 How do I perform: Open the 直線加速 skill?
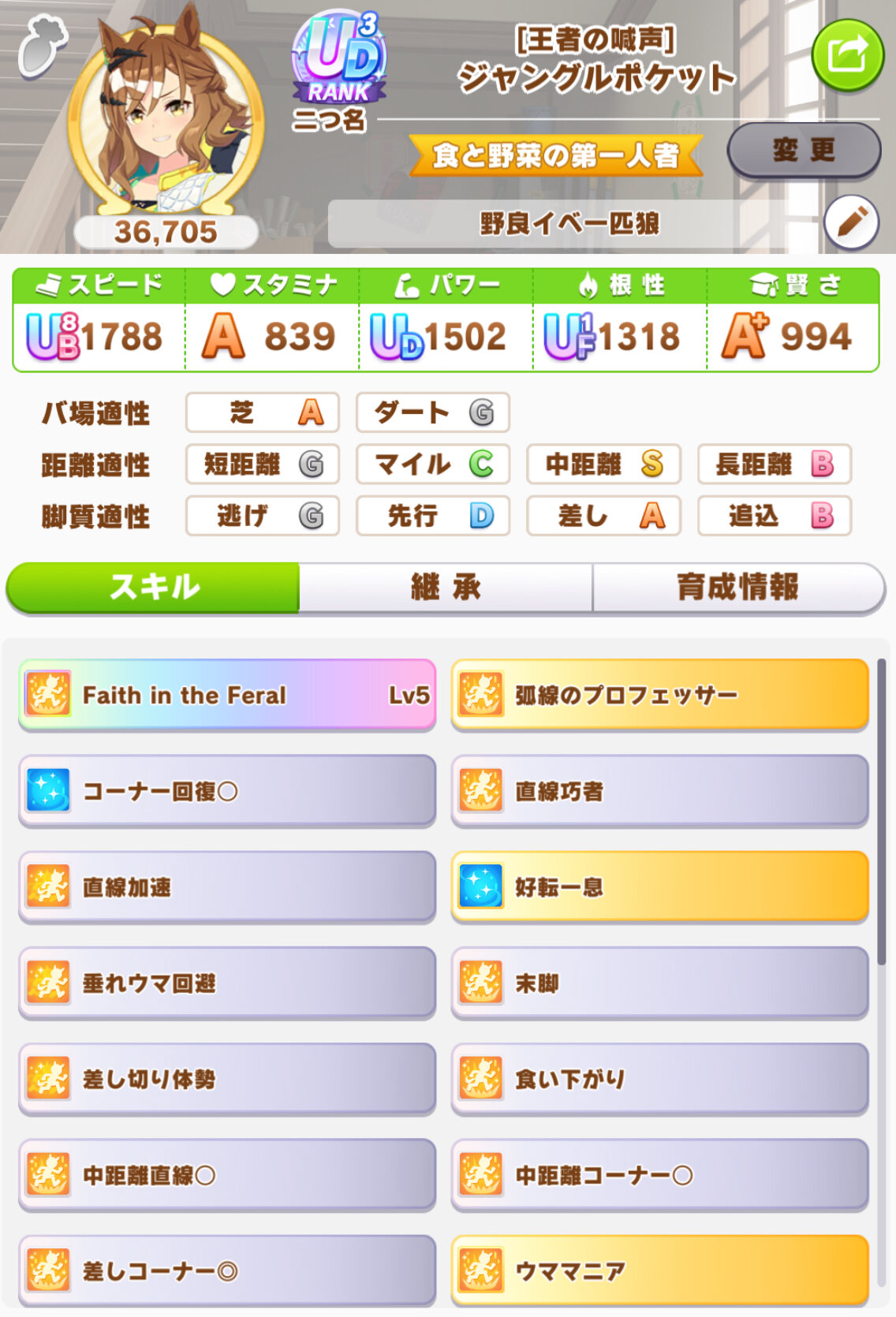pyautogui.click(x=227, y=887)
